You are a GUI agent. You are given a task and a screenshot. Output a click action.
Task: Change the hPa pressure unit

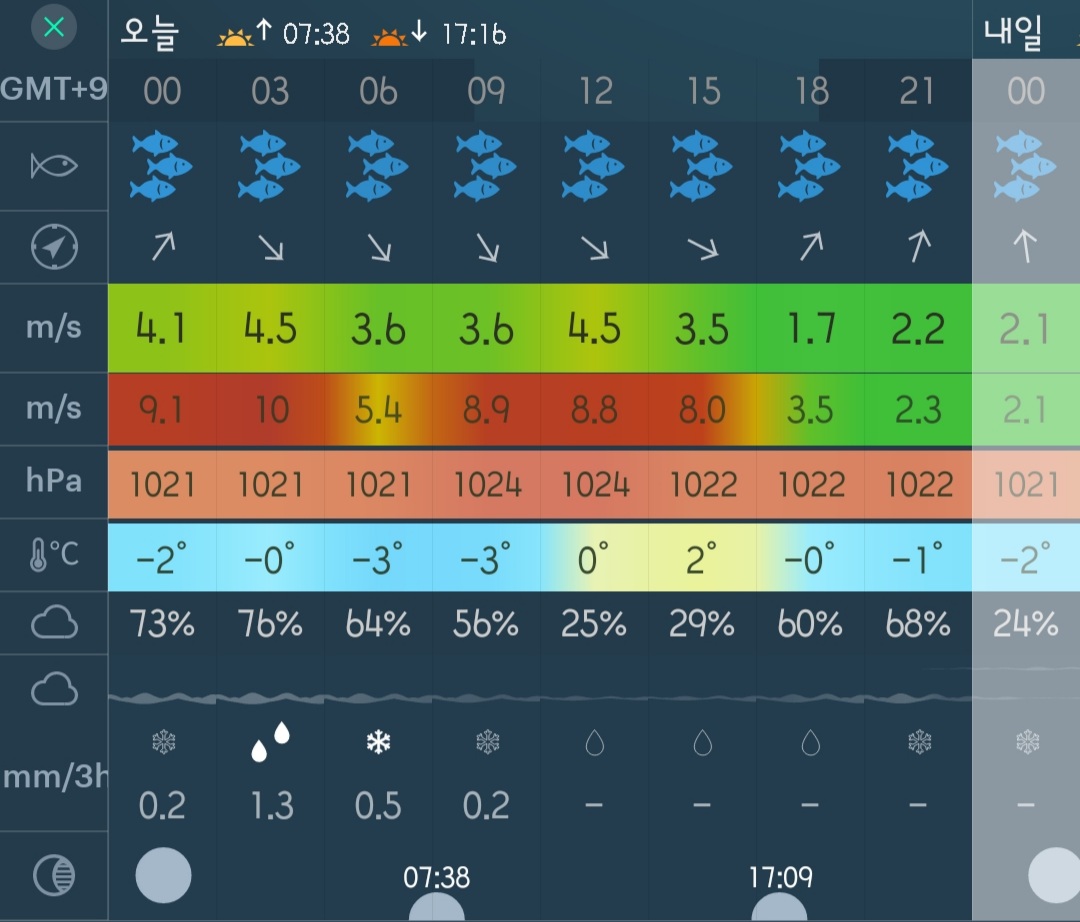(54, 481)
